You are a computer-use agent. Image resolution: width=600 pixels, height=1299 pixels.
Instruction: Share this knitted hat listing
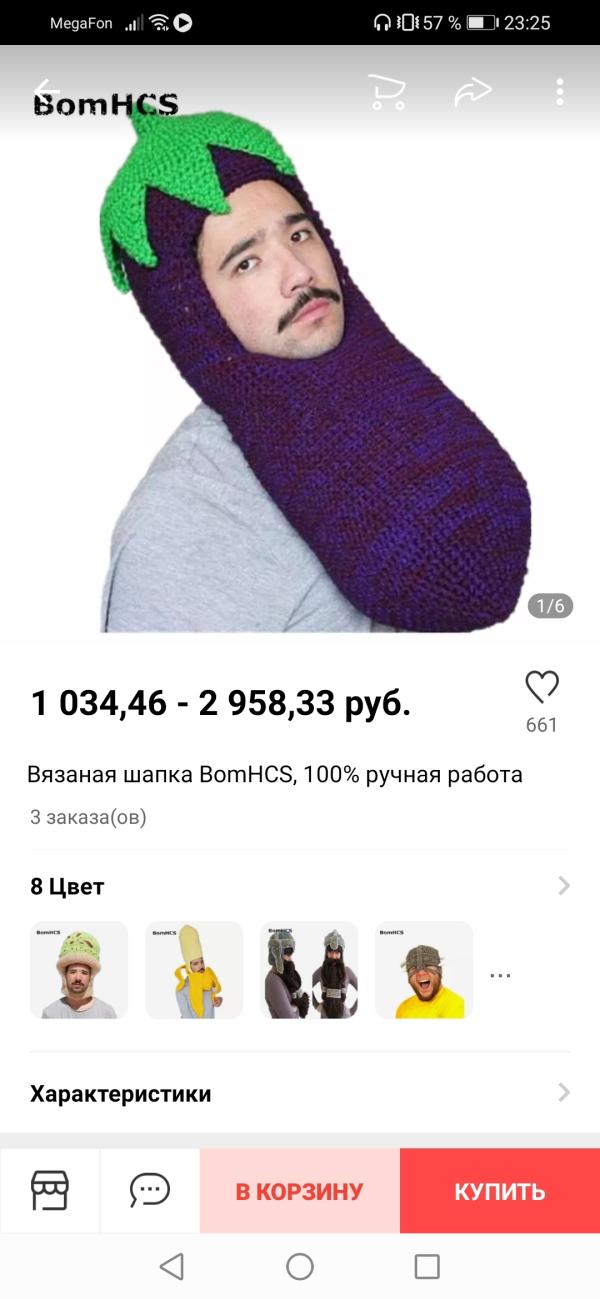[473, 92]
